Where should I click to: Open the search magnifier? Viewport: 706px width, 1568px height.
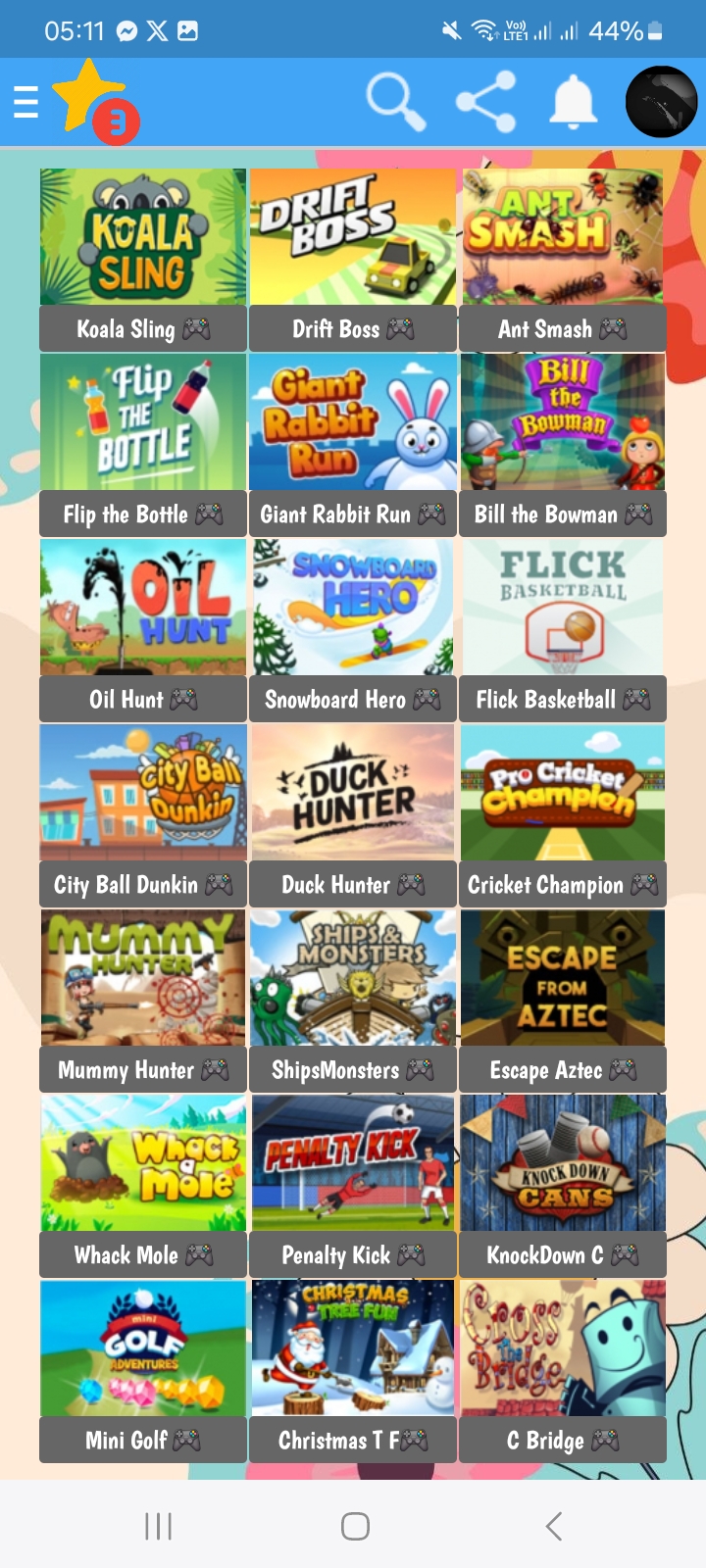tap(395, 101)
